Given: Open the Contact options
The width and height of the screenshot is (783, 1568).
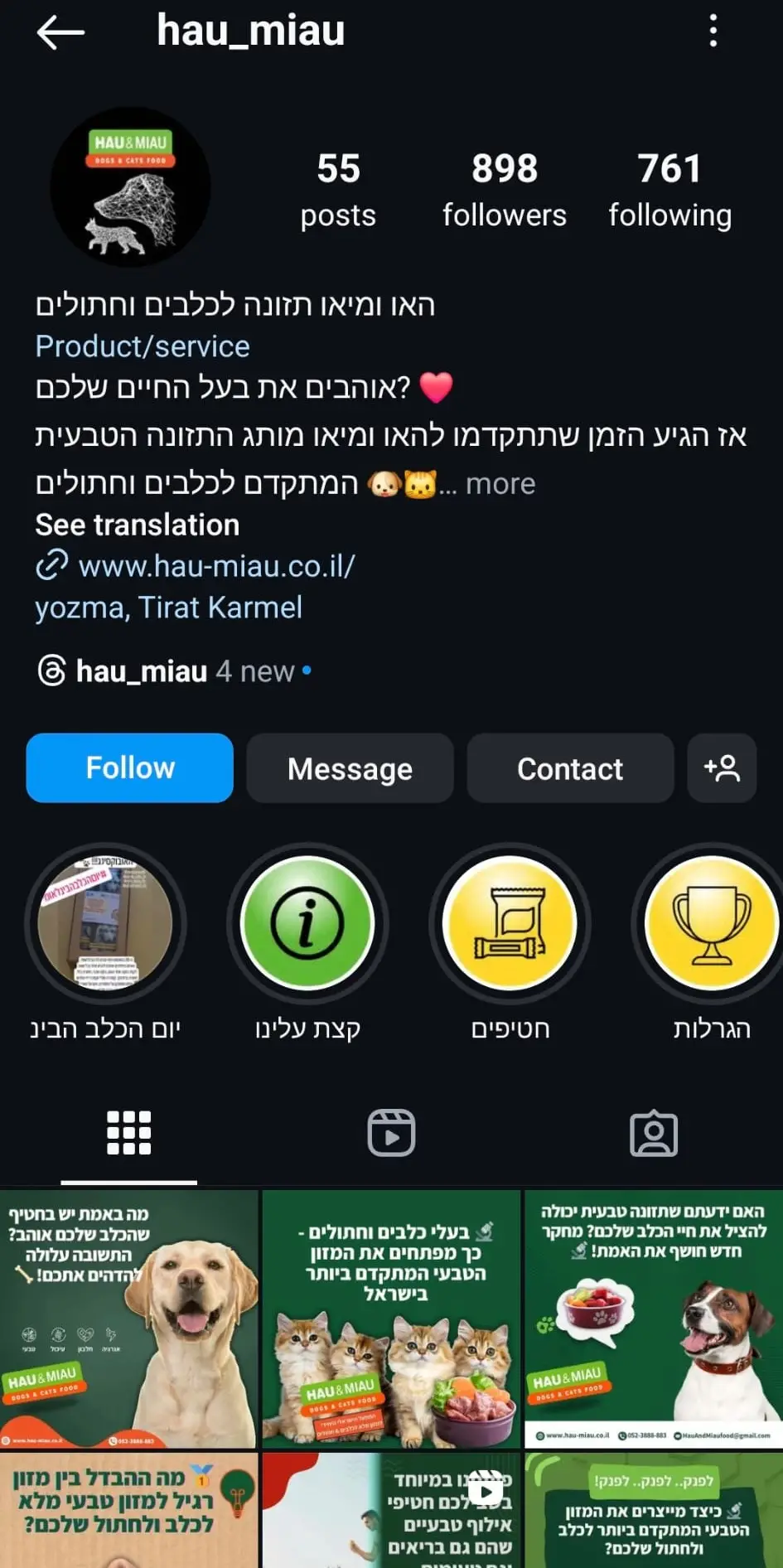Looking at the screenshot, I should click(570, 768).
